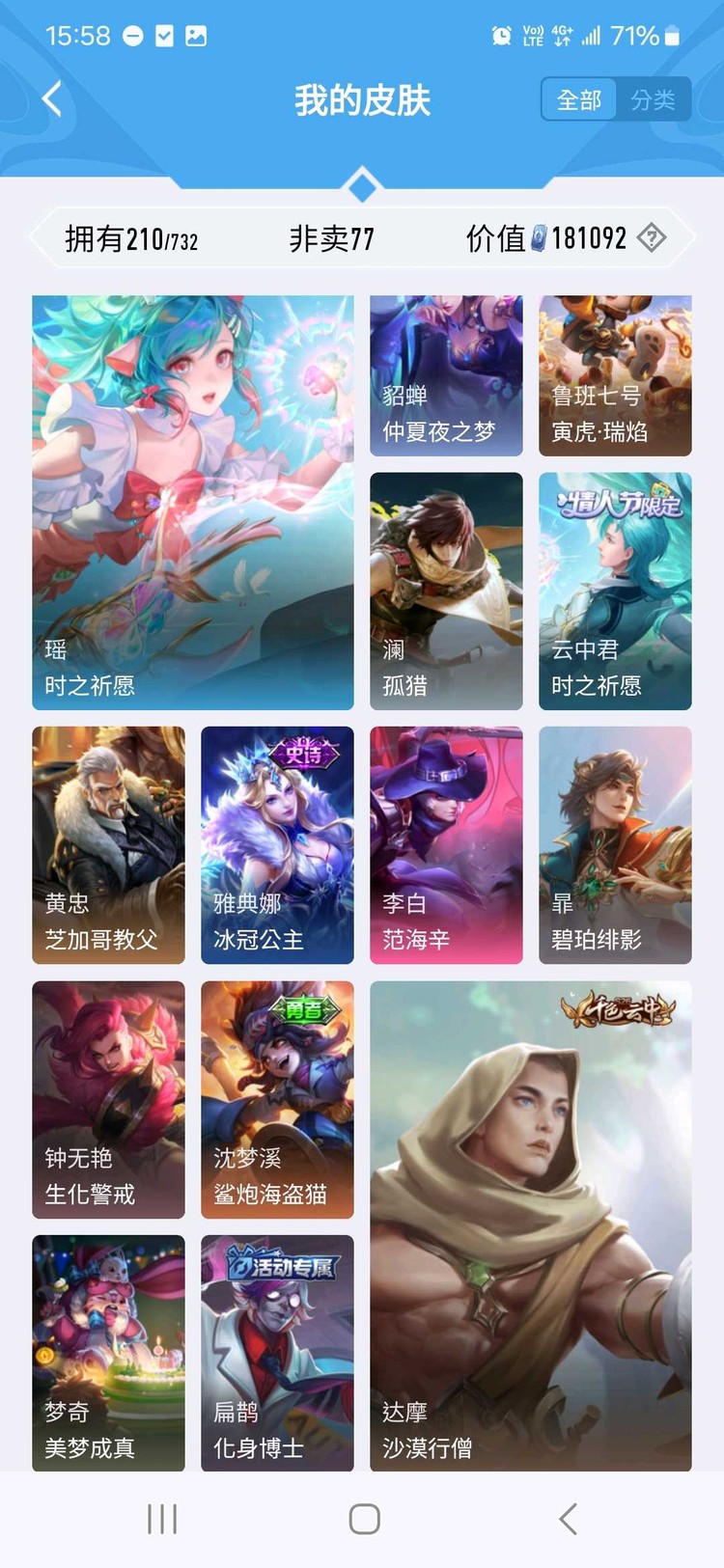Tap the system home button
This screenshot has height=1568, width=724.
pyautogui.click(x=364, y=1519)
